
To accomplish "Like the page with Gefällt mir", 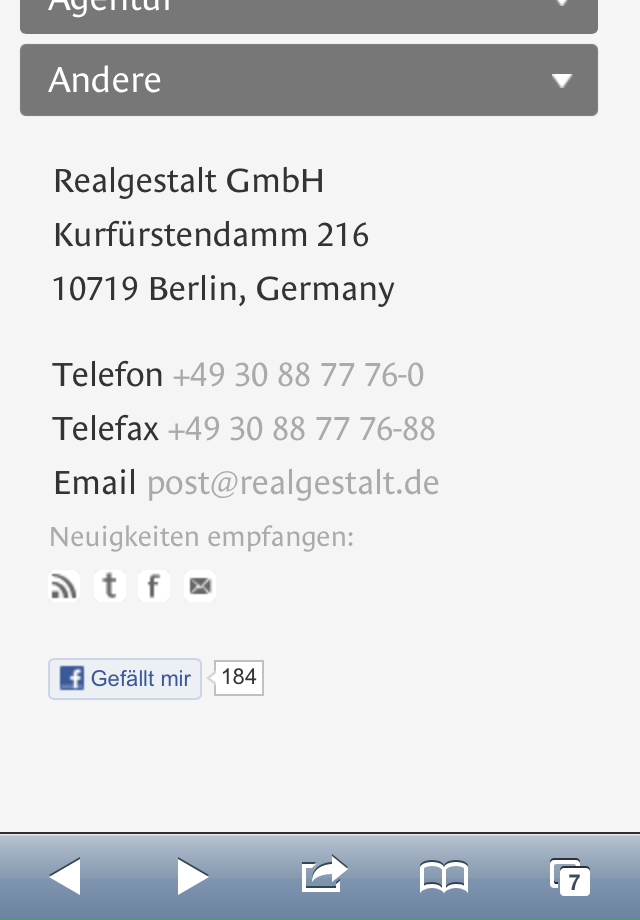I will 125,679.
